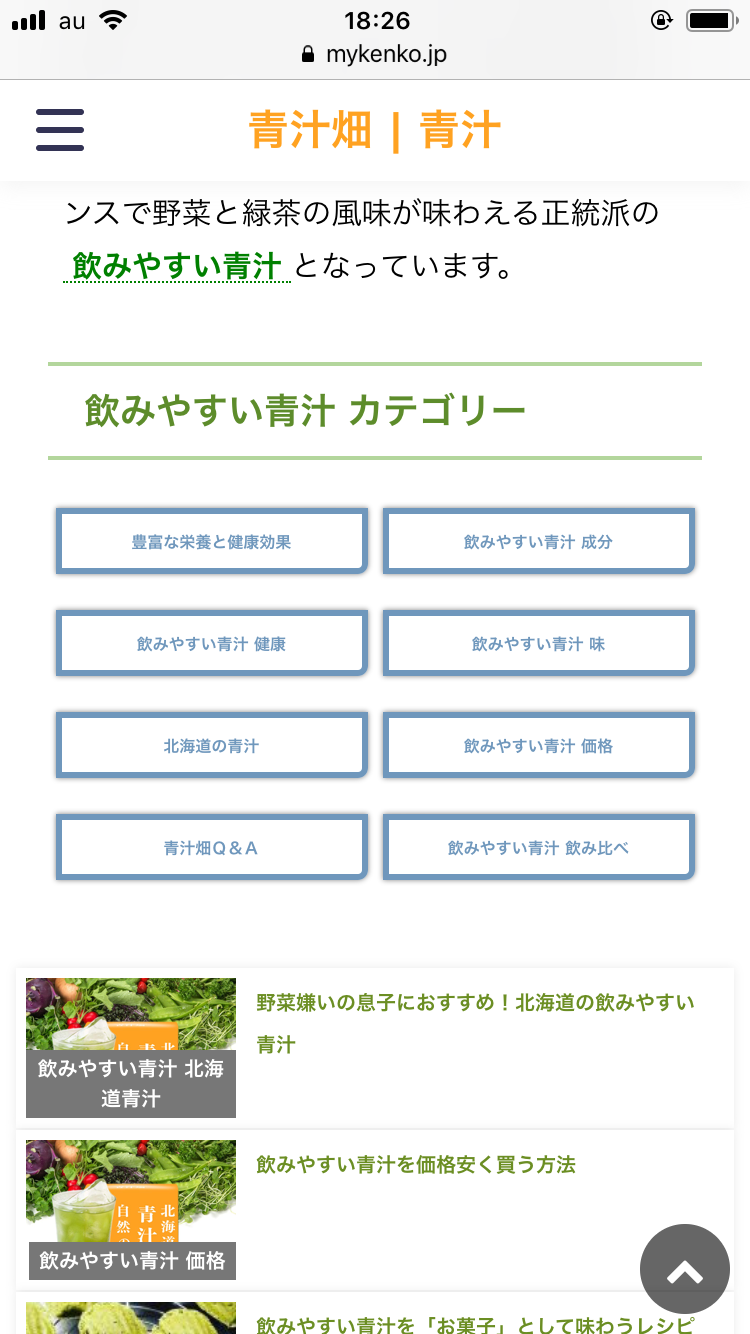Tap the scroll-to-top arrow button

pos(685,1269)
